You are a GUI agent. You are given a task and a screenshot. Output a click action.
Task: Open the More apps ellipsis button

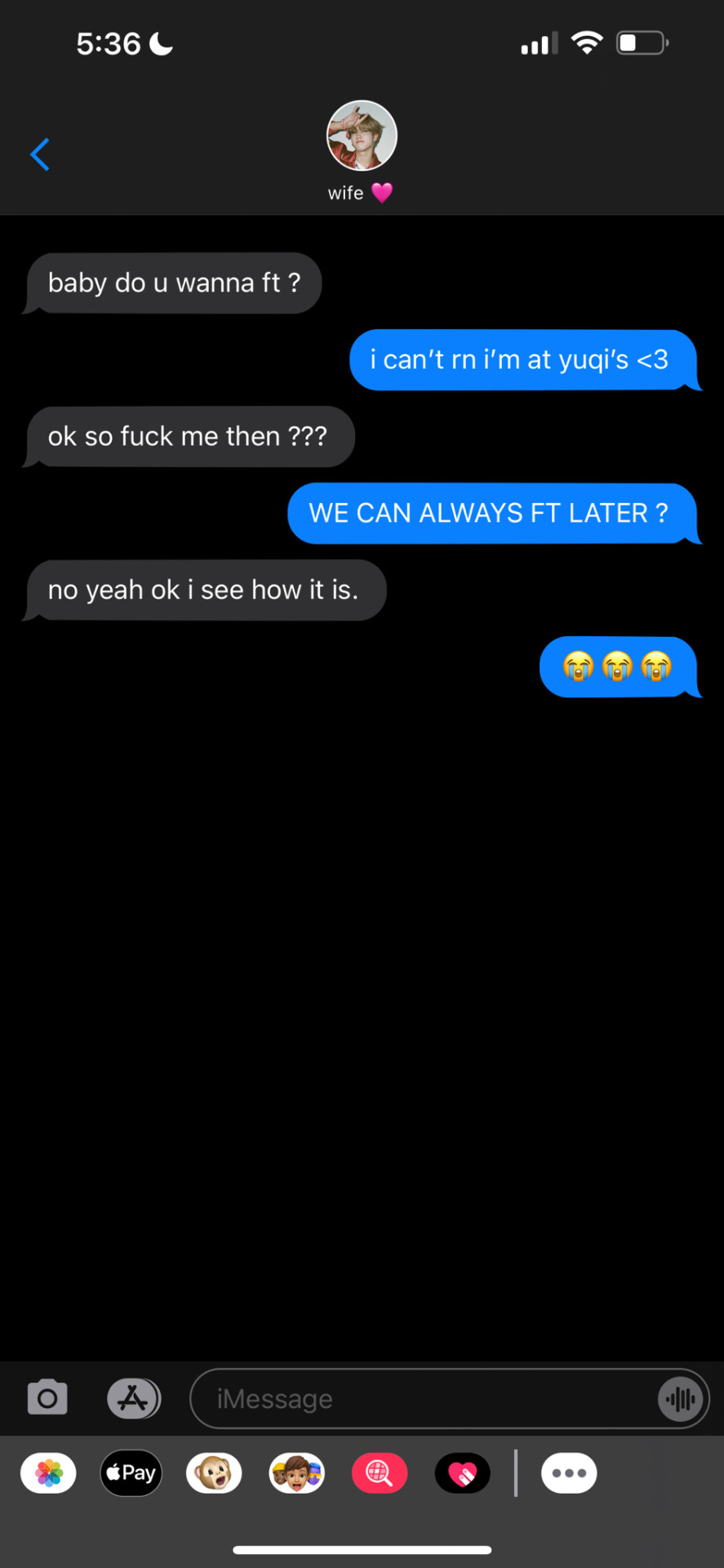569,1473
